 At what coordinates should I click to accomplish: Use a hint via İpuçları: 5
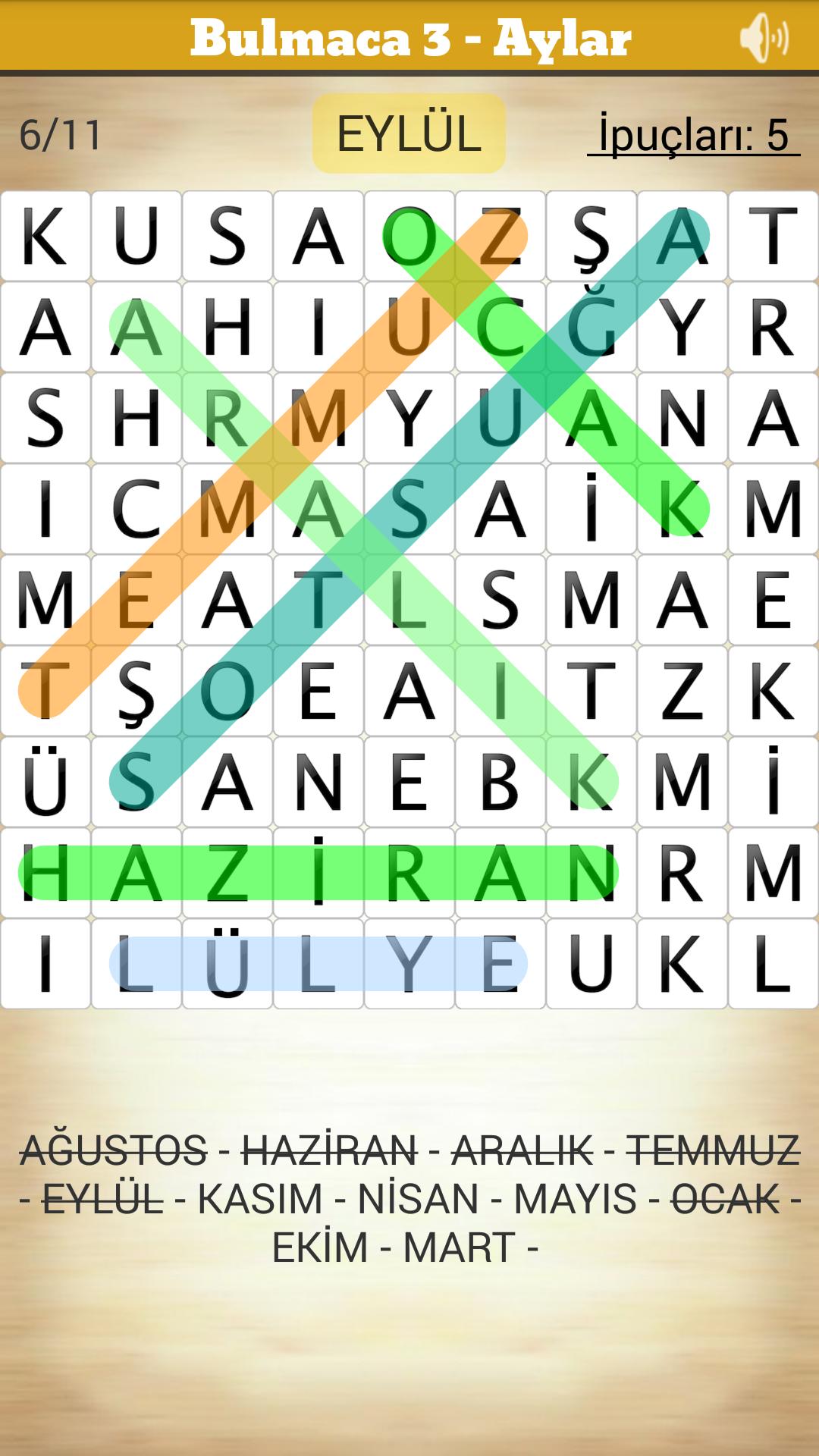(693, 135)
